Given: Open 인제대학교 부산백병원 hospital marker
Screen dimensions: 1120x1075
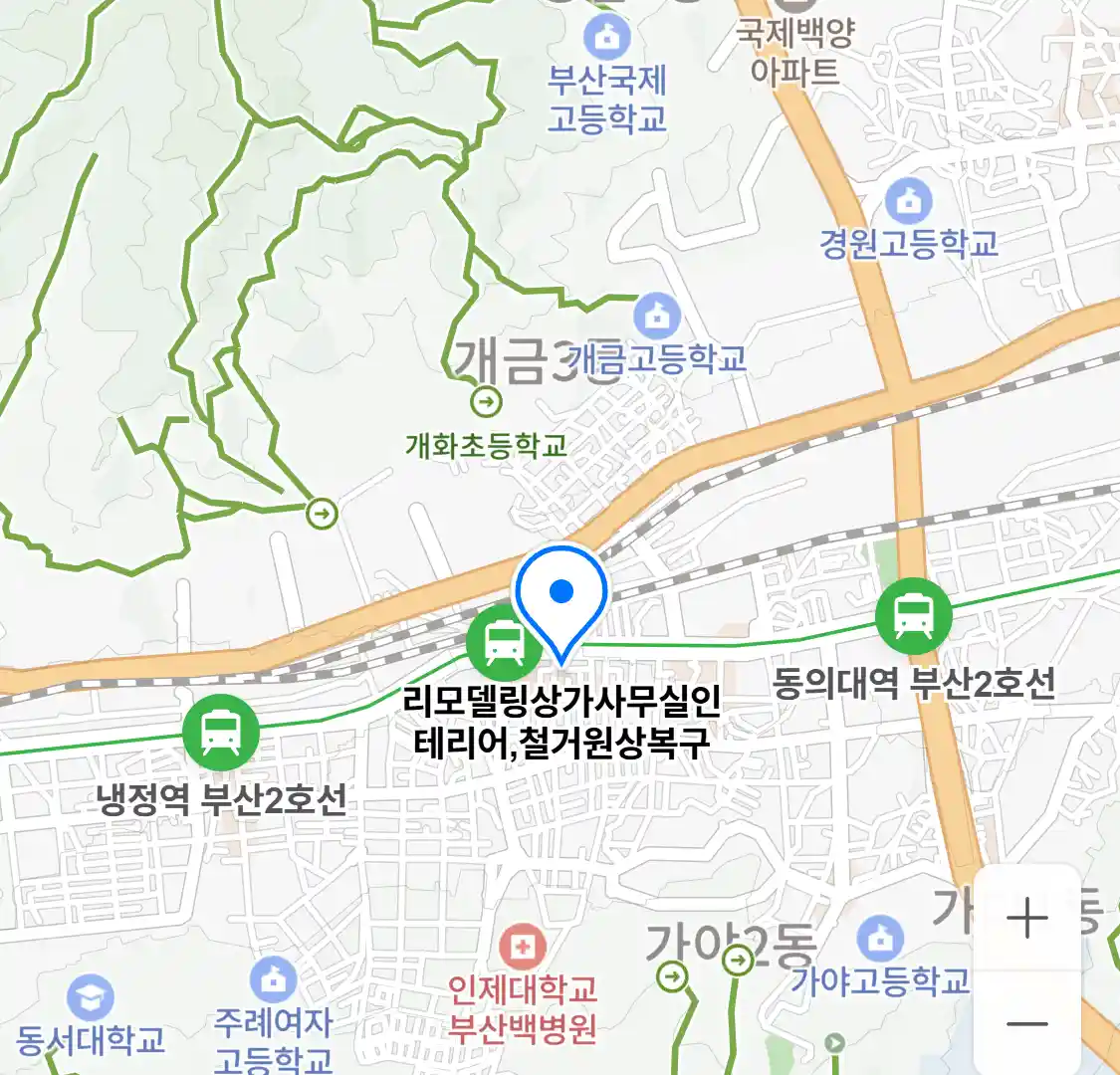Looking at the screenshot, I should (x=523, y=947).
